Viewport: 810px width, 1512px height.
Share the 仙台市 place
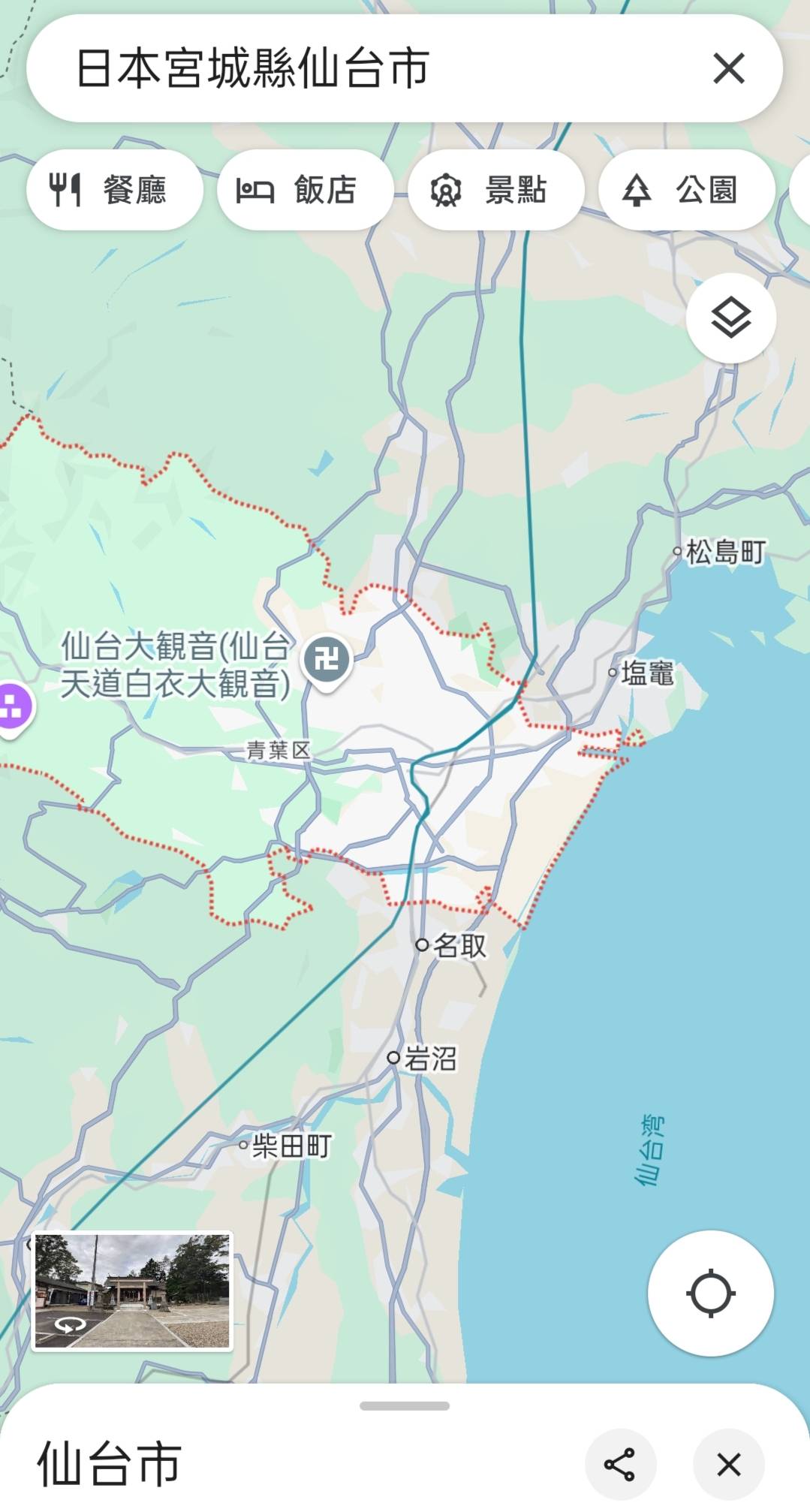(x=620, y=1464)
